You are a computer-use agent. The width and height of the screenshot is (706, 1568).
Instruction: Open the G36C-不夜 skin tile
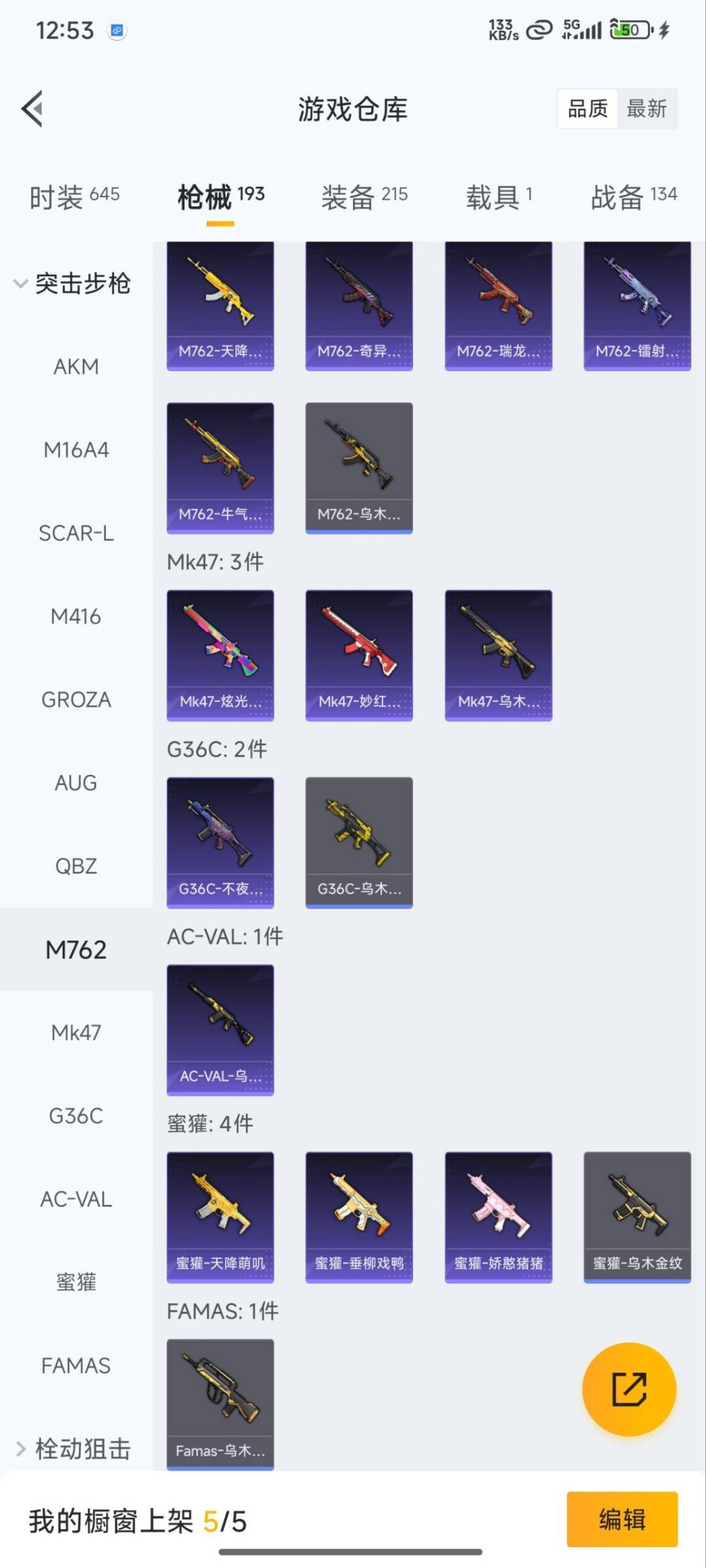[220, 841]
